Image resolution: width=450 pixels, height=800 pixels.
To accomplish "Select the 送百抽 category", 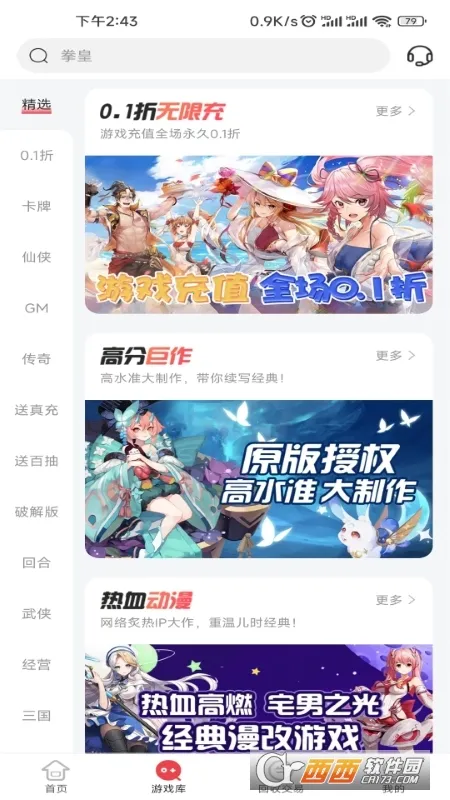I will coord(36,461).
